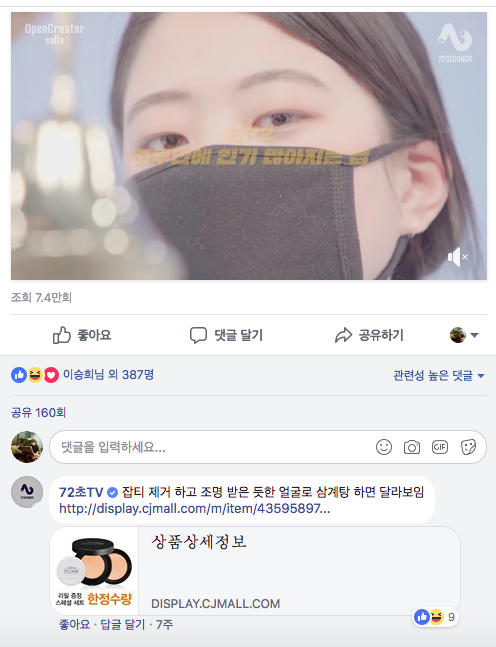The width and height of the screenshot is (496, 647).
Task: Open the display.cjmall.com link in the comment
Action: click(194, 508)
